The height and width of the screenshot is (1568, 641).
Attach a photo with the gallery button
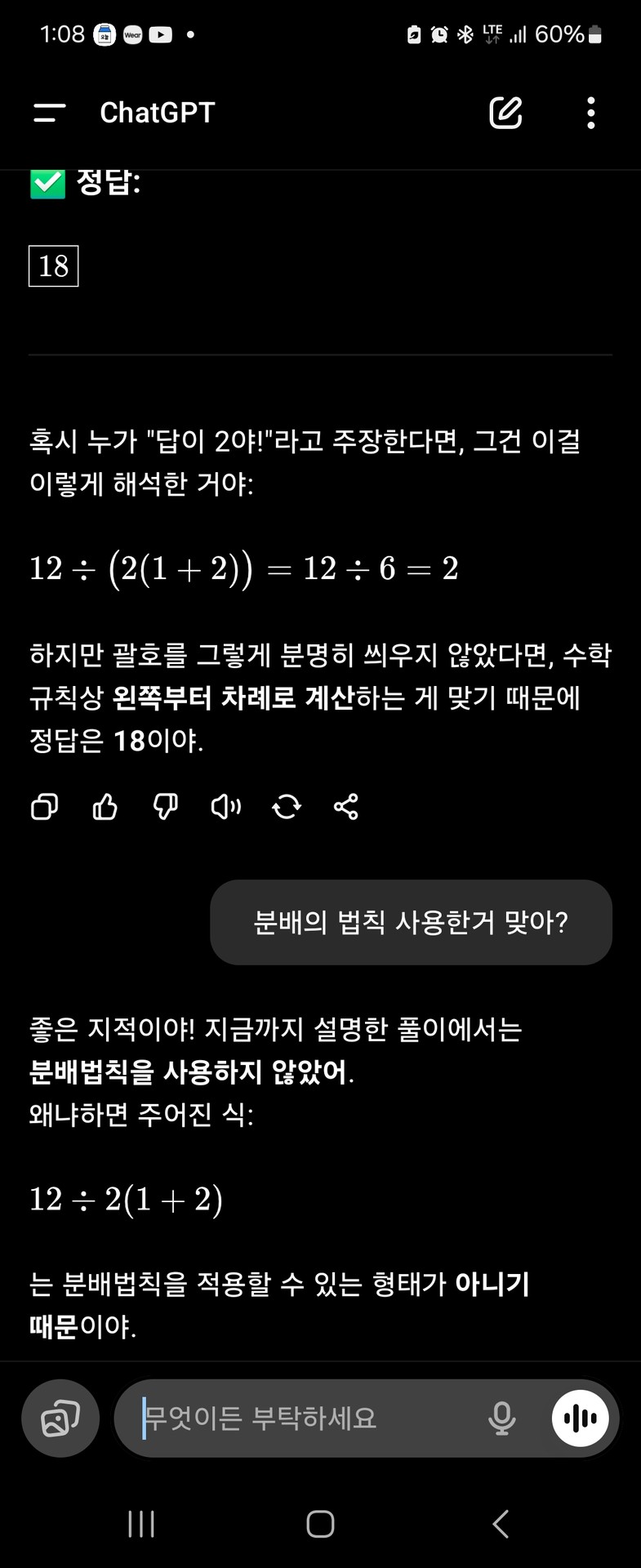tap(60, 1419)
